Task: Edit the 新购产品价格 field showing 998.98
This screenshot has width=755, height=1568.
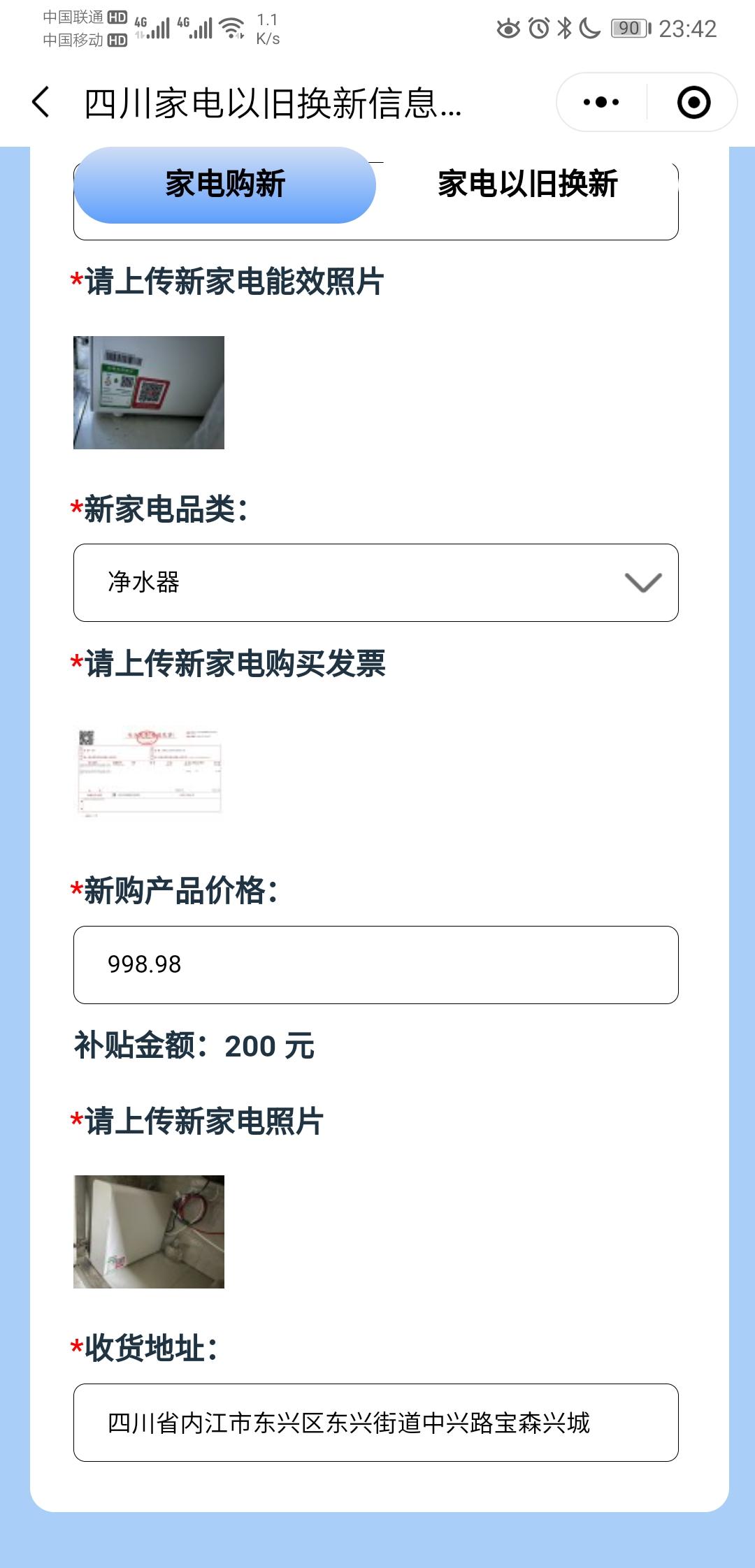Action: (x=376, y=965)
